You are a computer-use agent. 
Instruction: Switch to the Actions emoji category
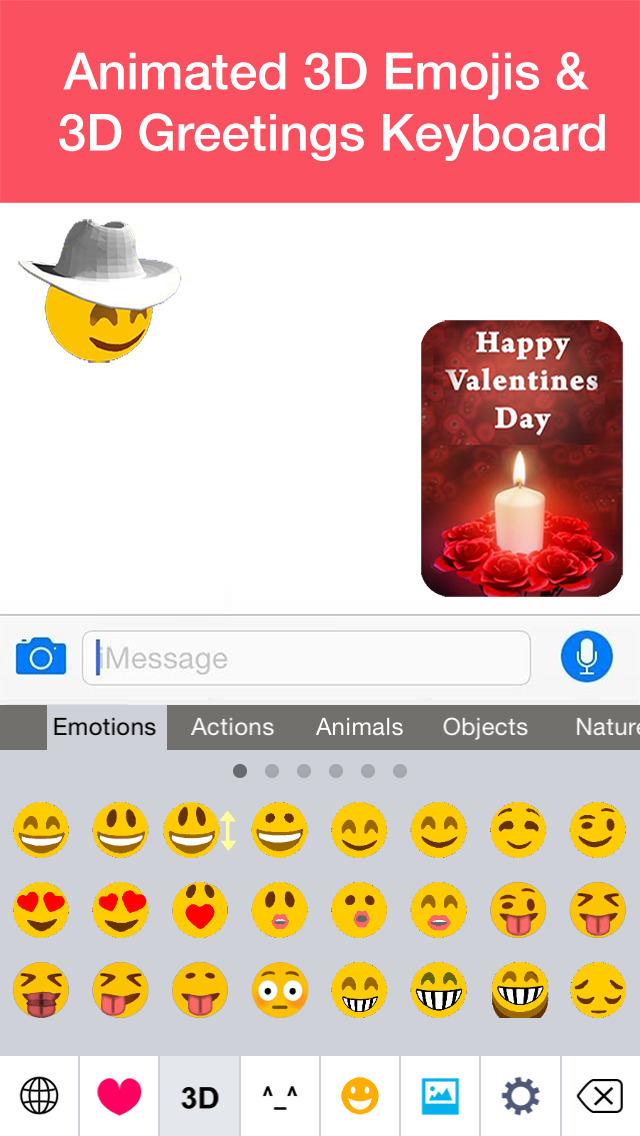pos(233,727)
